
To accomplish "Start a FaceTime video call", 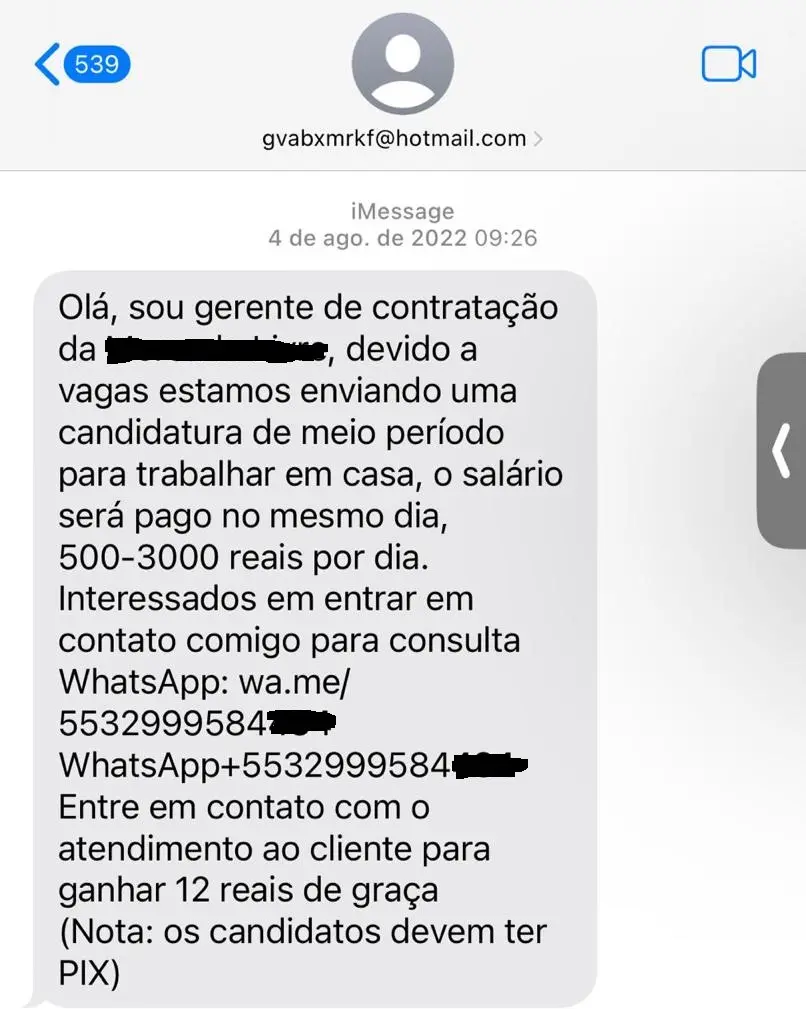I will pyautogui.click(x=728, y=65).
